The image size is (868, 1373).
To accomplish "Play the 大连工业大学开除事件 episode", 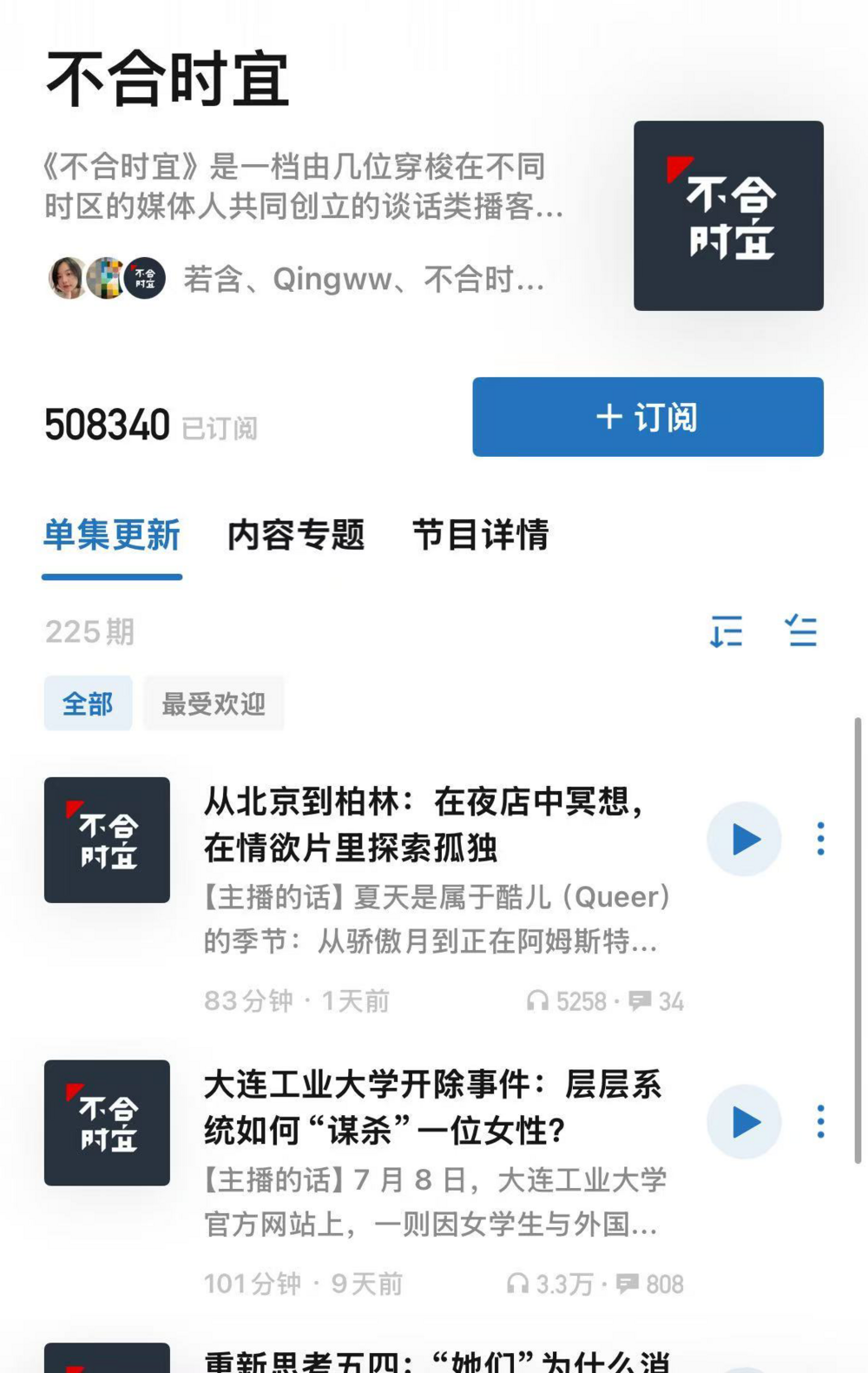I will tap(745, 1122).
